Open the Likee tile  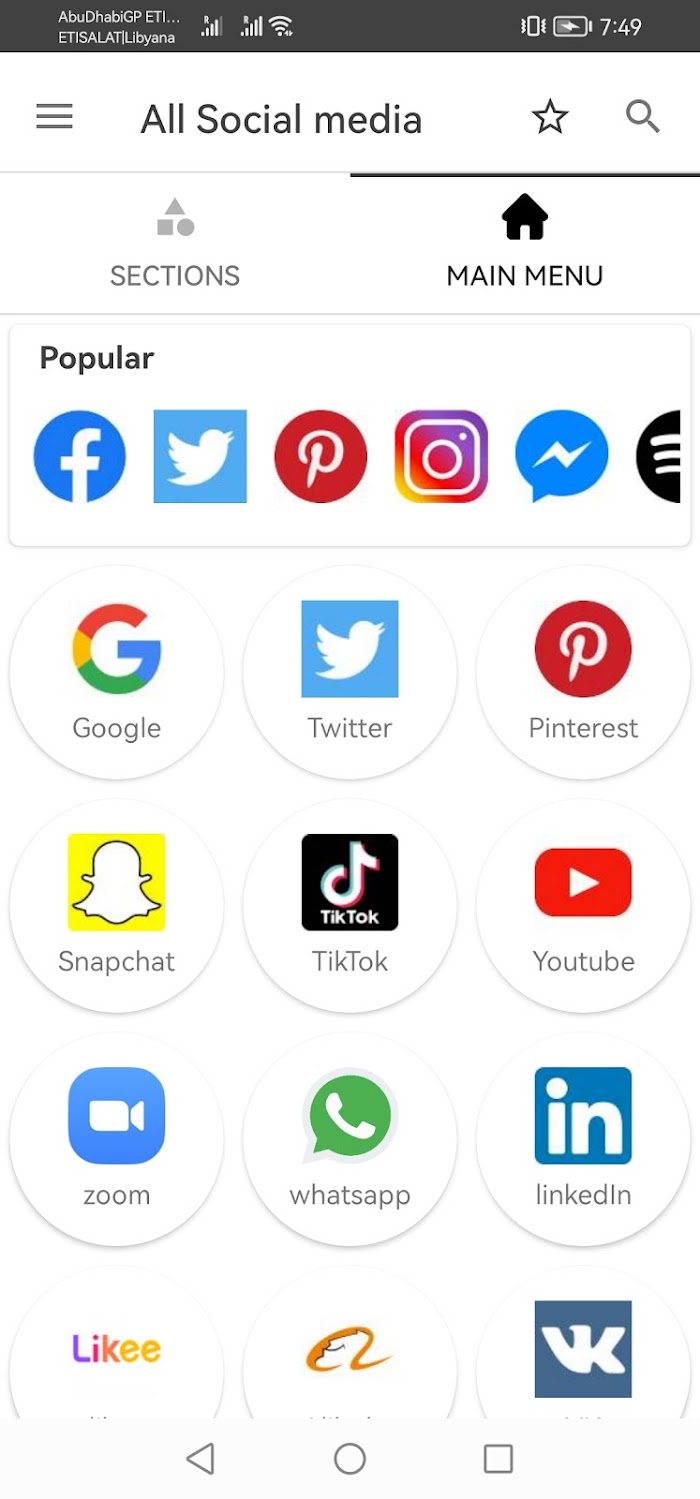pyautogui.click(x=117, y=1345)
